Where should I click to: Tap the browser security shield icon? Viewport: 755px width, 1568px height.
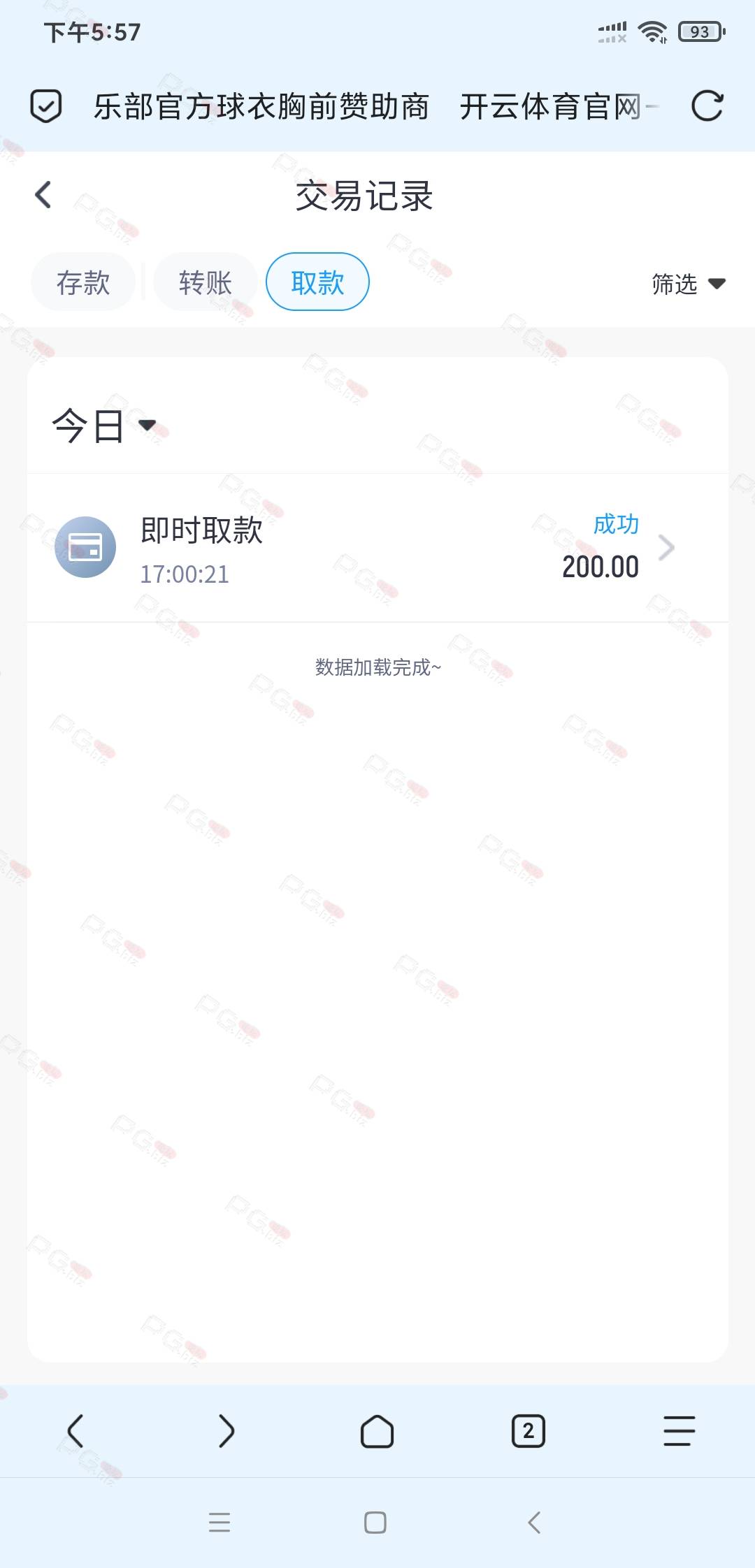tap(46, 106)
